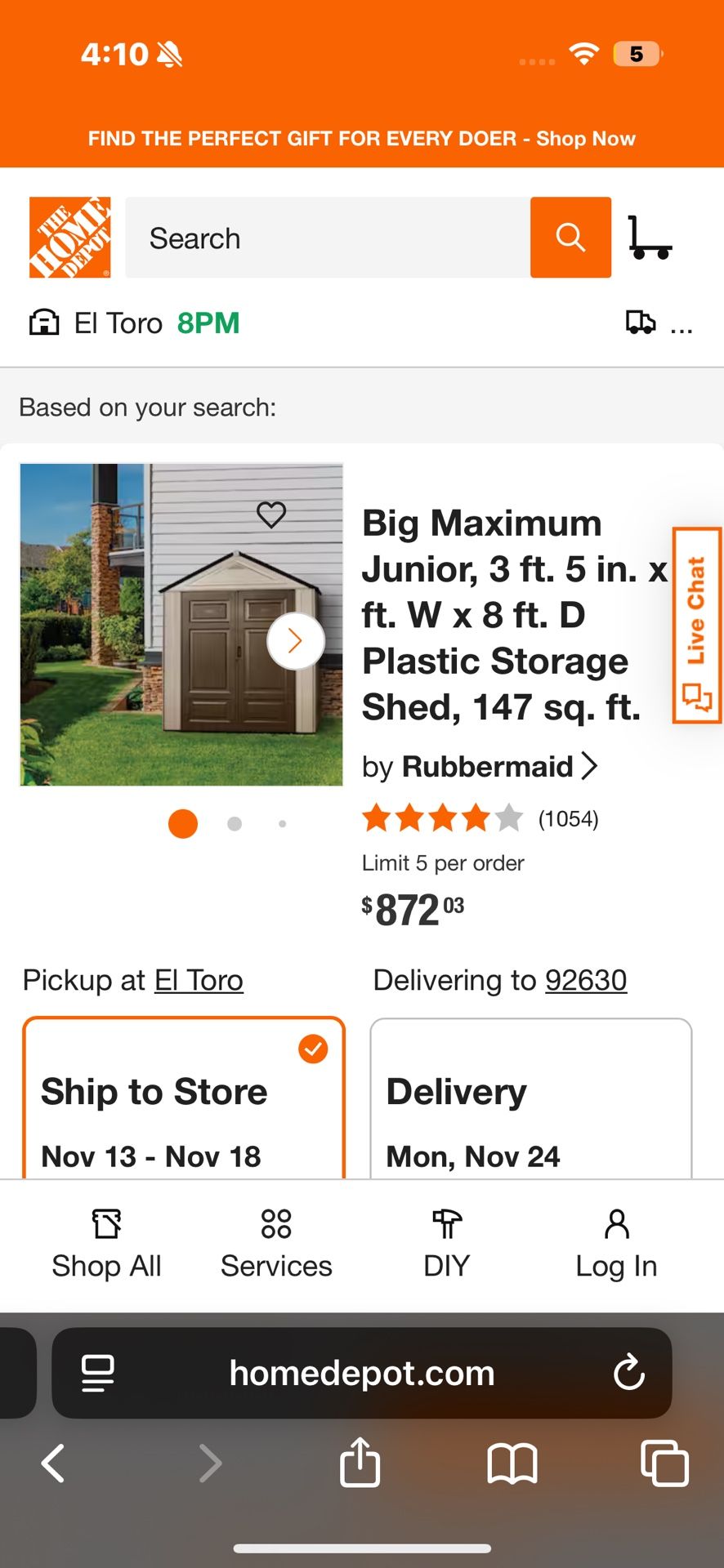Open the Shop All menu
The width and height of the screenshot is (724, 1568).
[106, 1241]
